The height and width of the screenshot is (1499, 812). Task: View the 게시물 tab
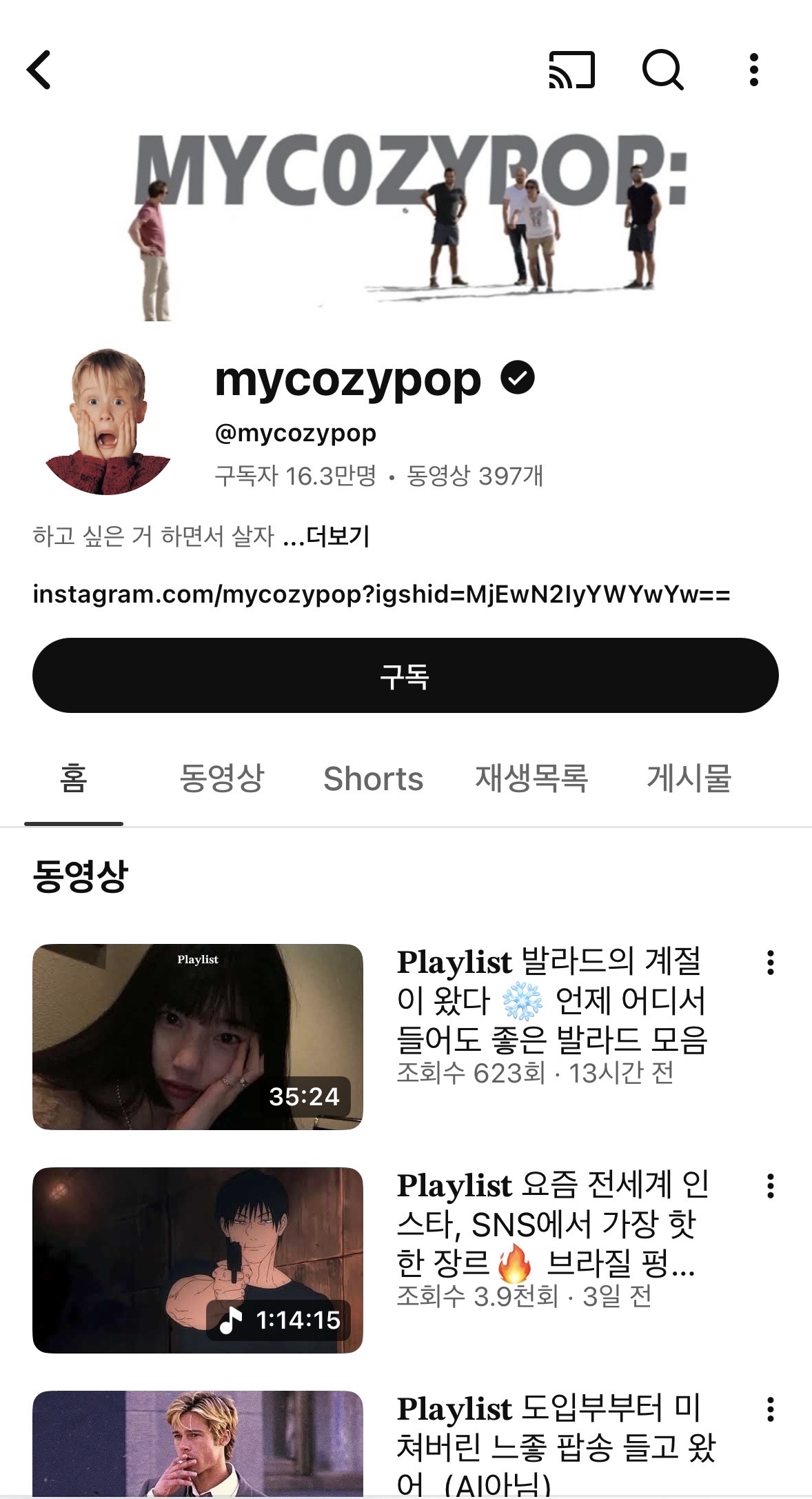coord(689,779)
